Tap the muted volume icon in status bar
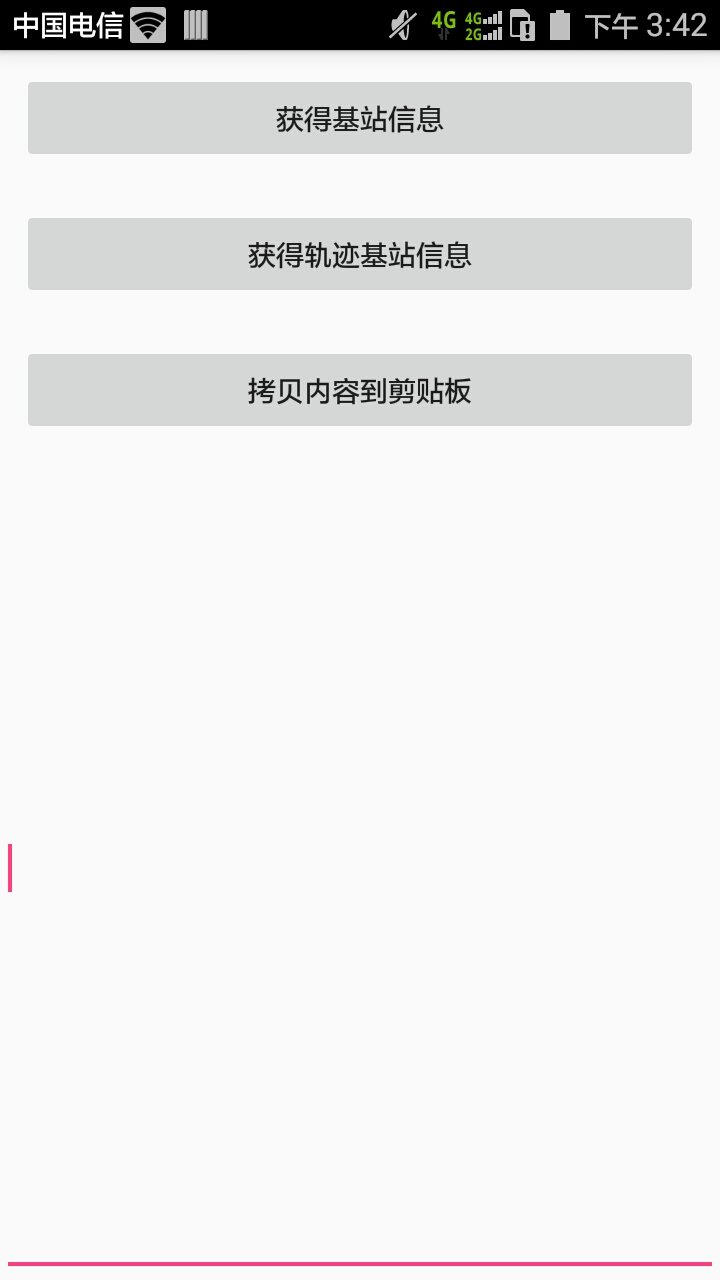Image resolution: width=720 pixels, height=1280 pixels. [400, 25]
